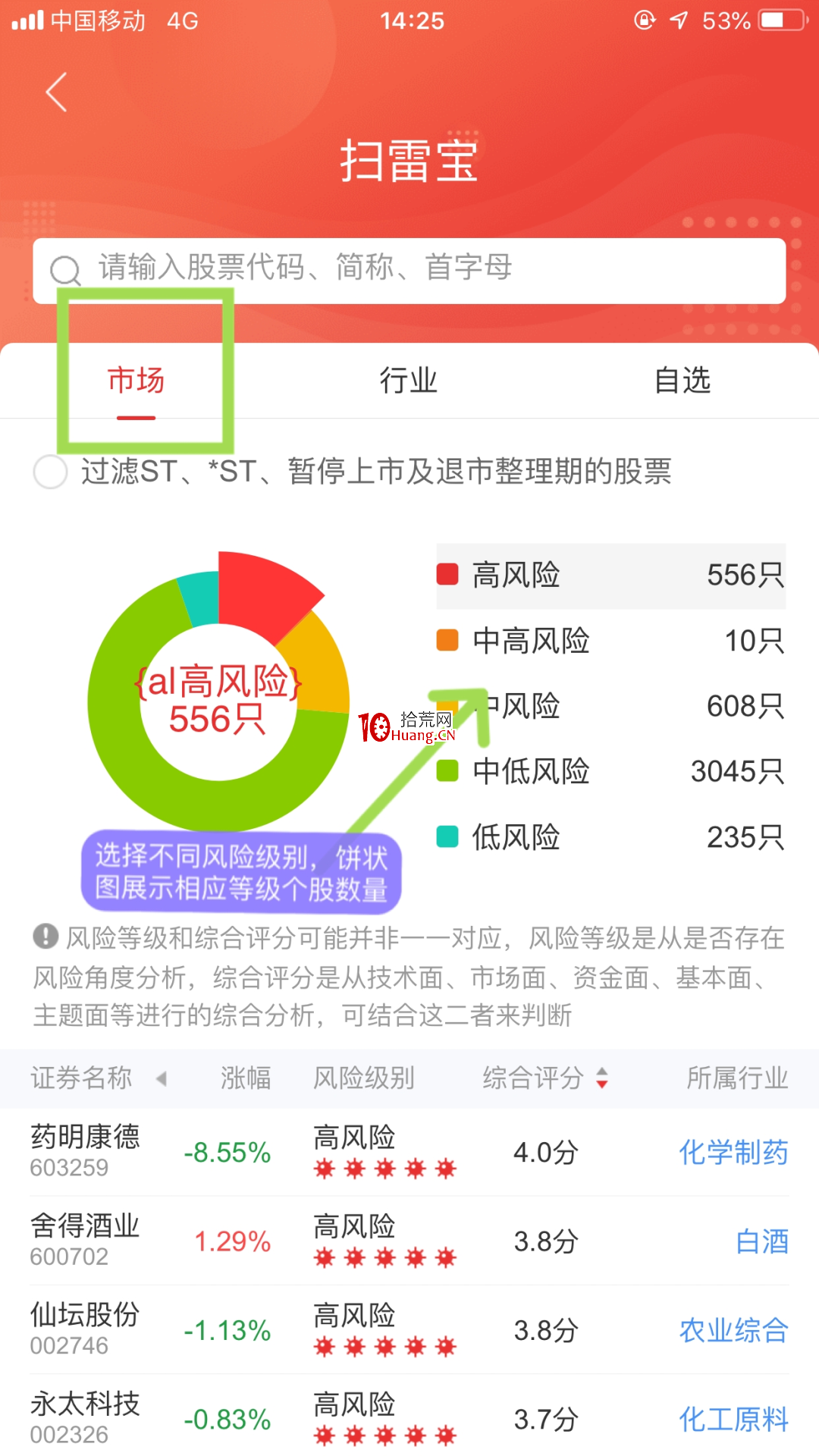Select the 中低风险 legend row
Image resolution: width=819 pixels, height=1456 pixels.
coord(611,772)
